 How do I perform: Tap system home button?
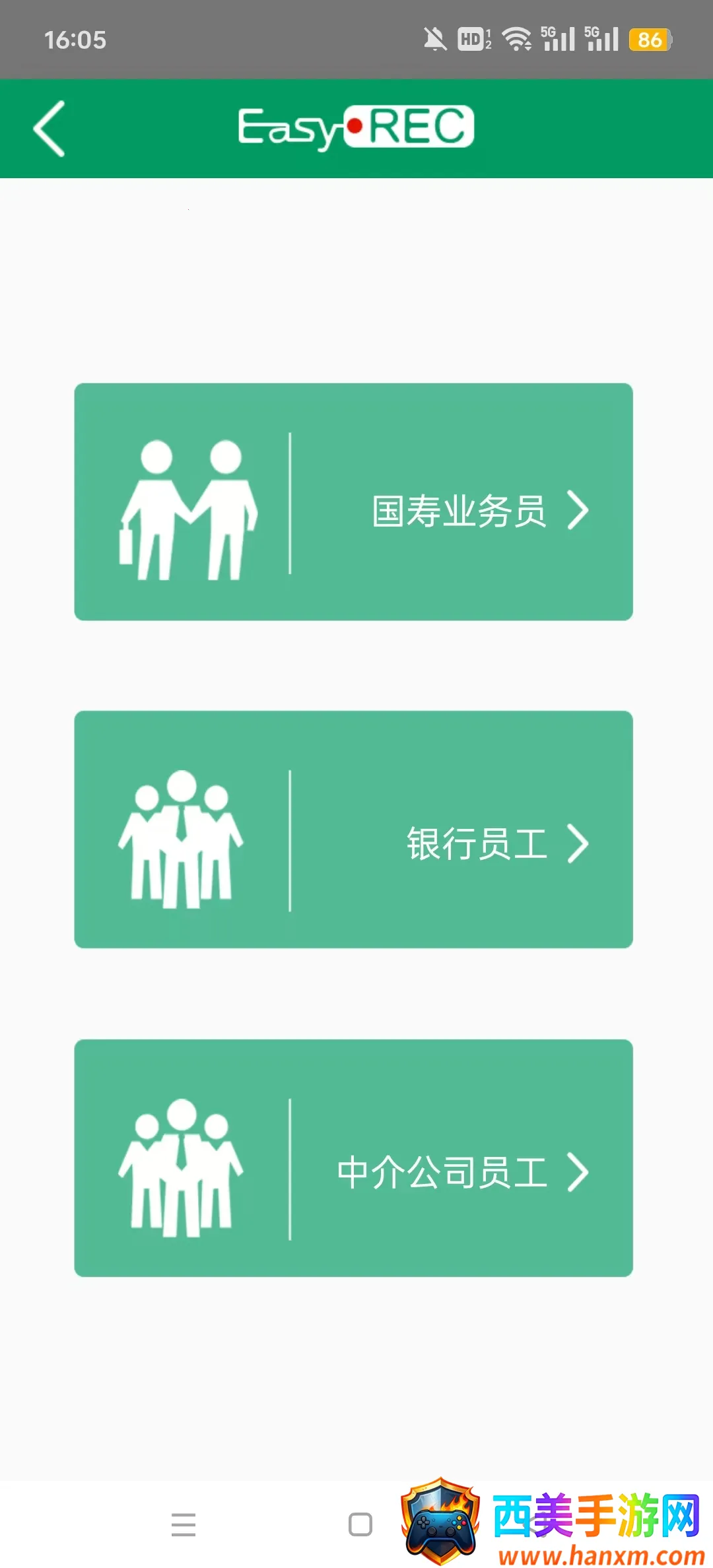coord(360,1524)
